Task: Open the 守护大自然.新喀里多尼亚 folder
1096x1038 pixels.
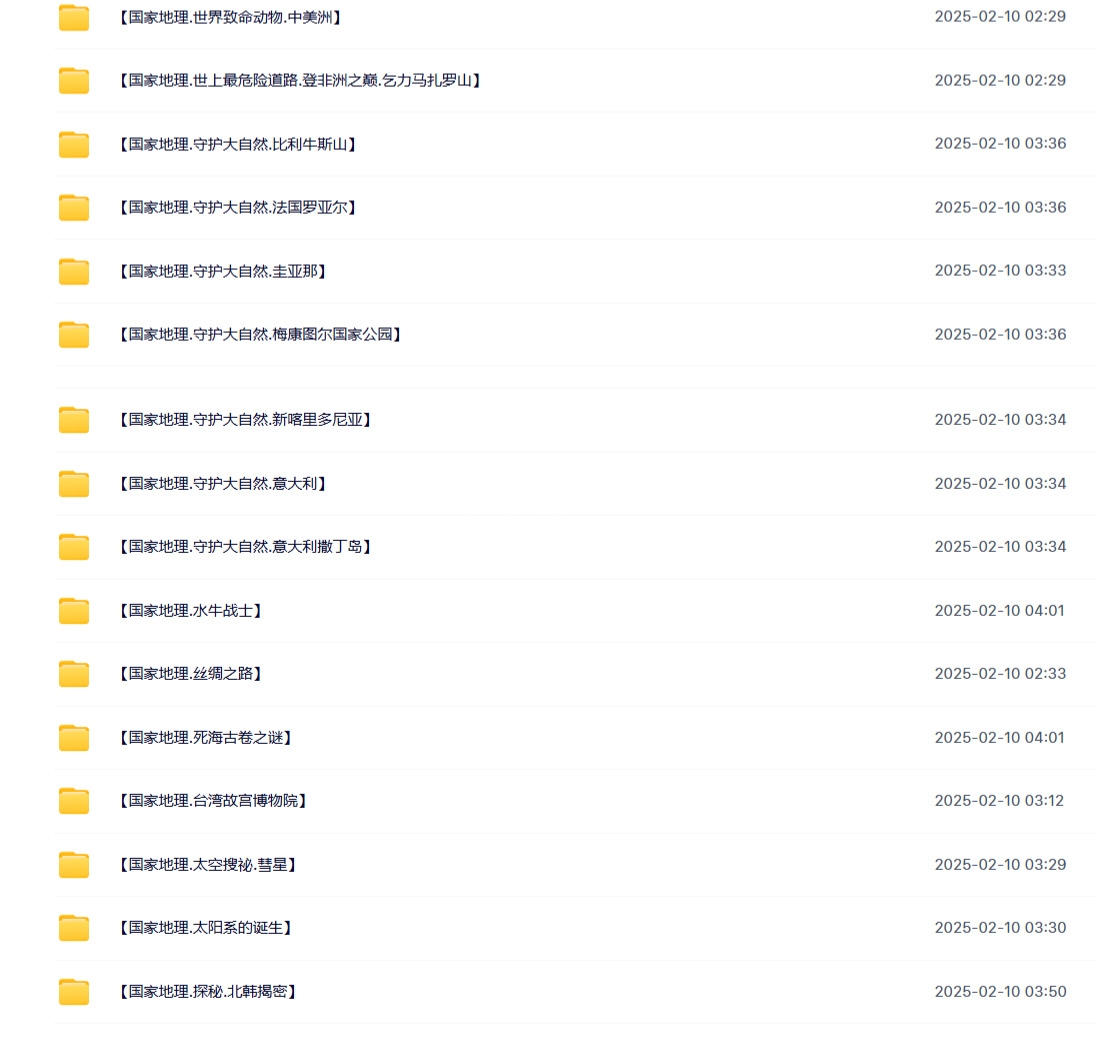Action: pos(245,420)
